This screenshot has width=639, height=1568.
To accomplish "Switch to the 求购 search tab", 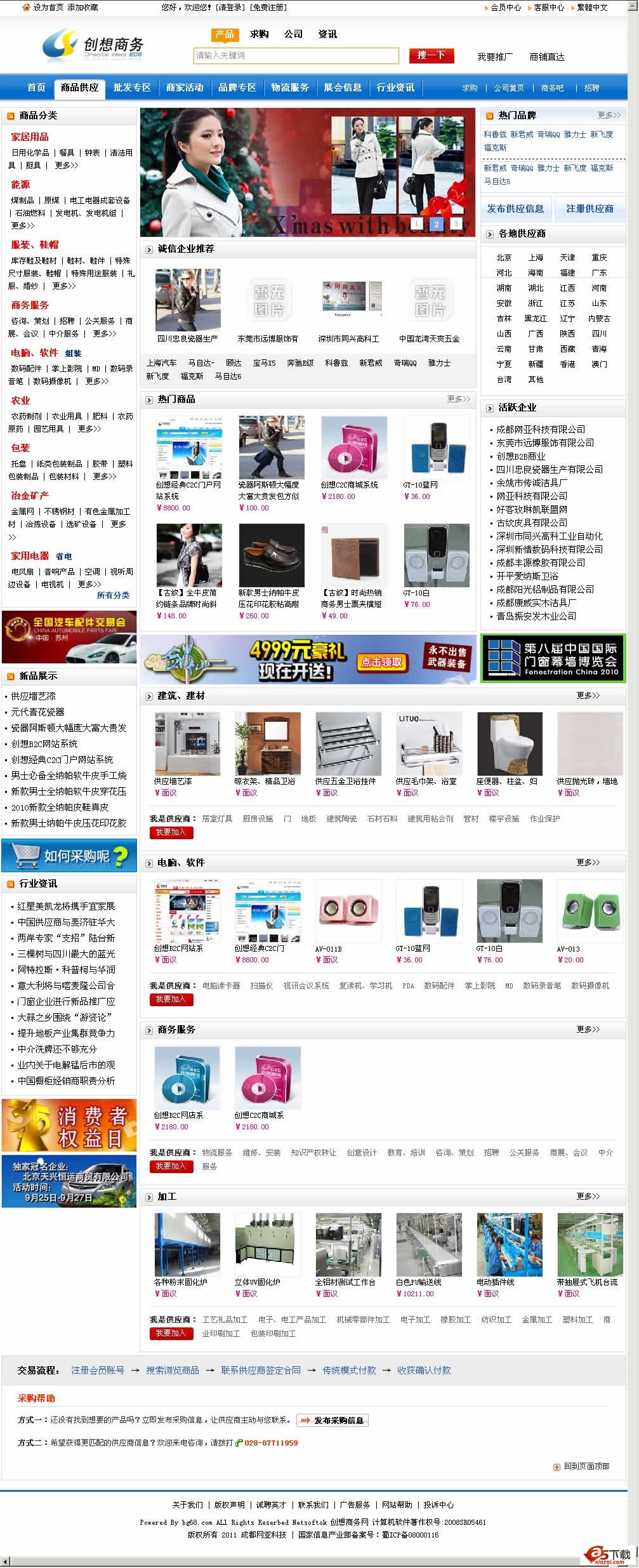I will pyautogui.click(x=259, y=34).
